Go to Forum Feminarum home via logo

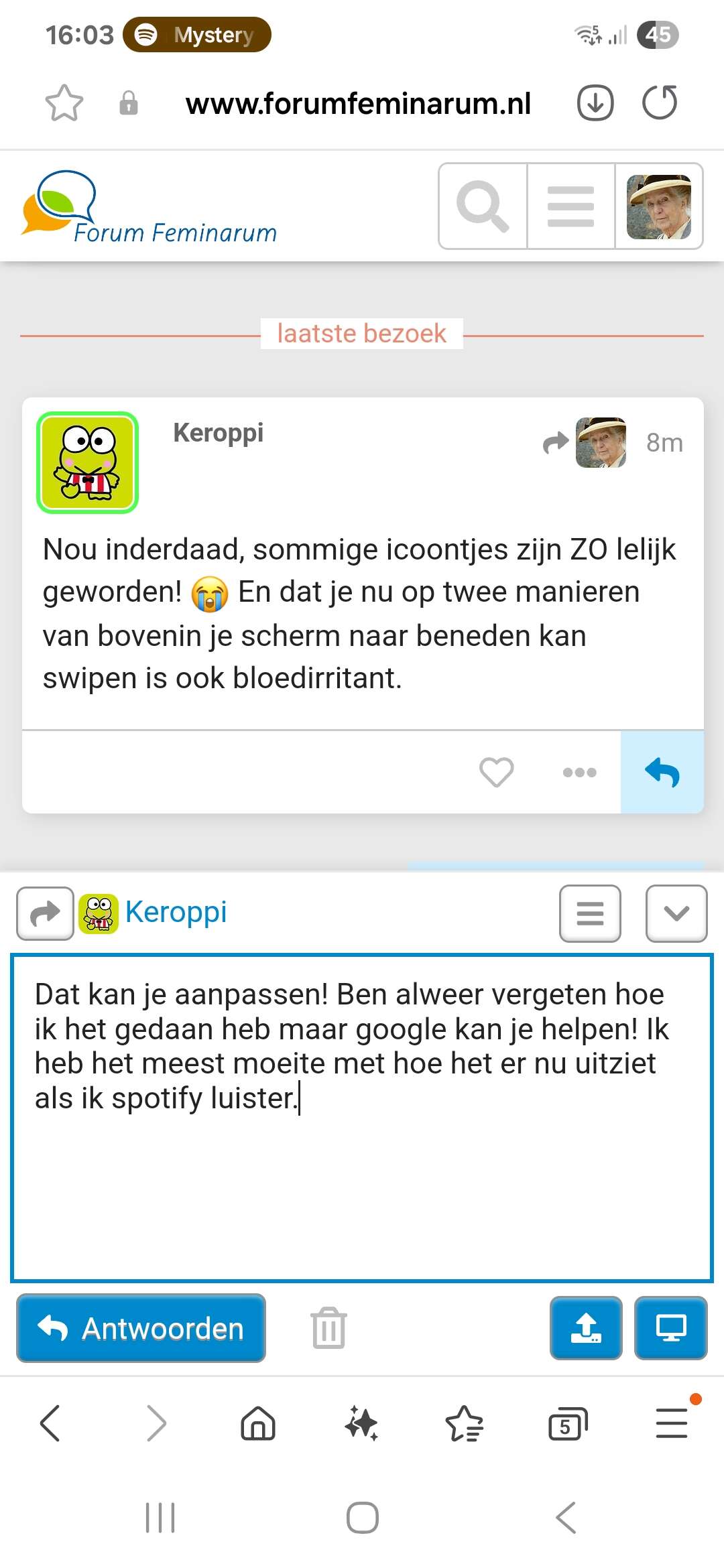[149, 208]
